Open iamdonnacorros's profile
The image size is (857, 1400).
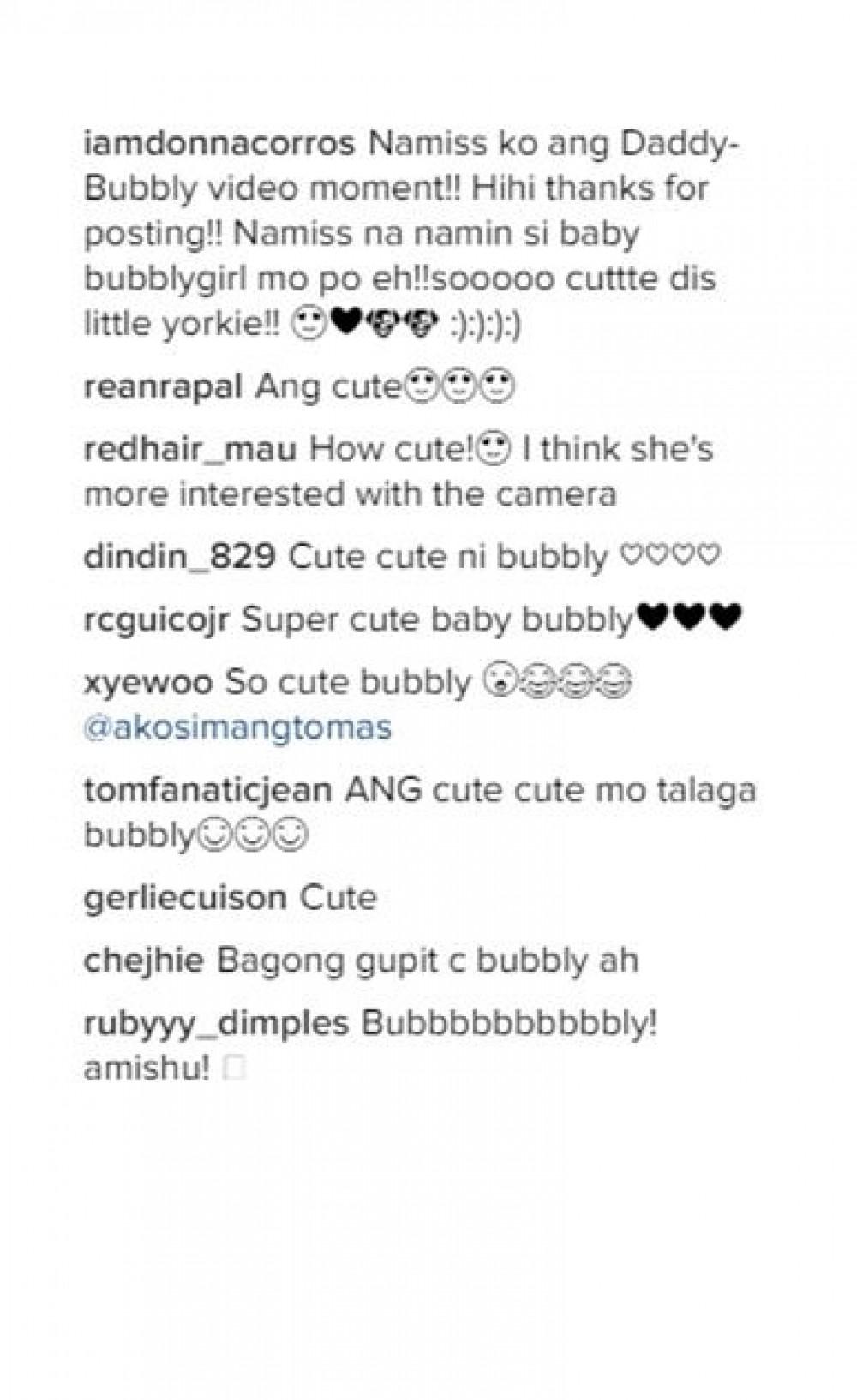click(219, 144)
